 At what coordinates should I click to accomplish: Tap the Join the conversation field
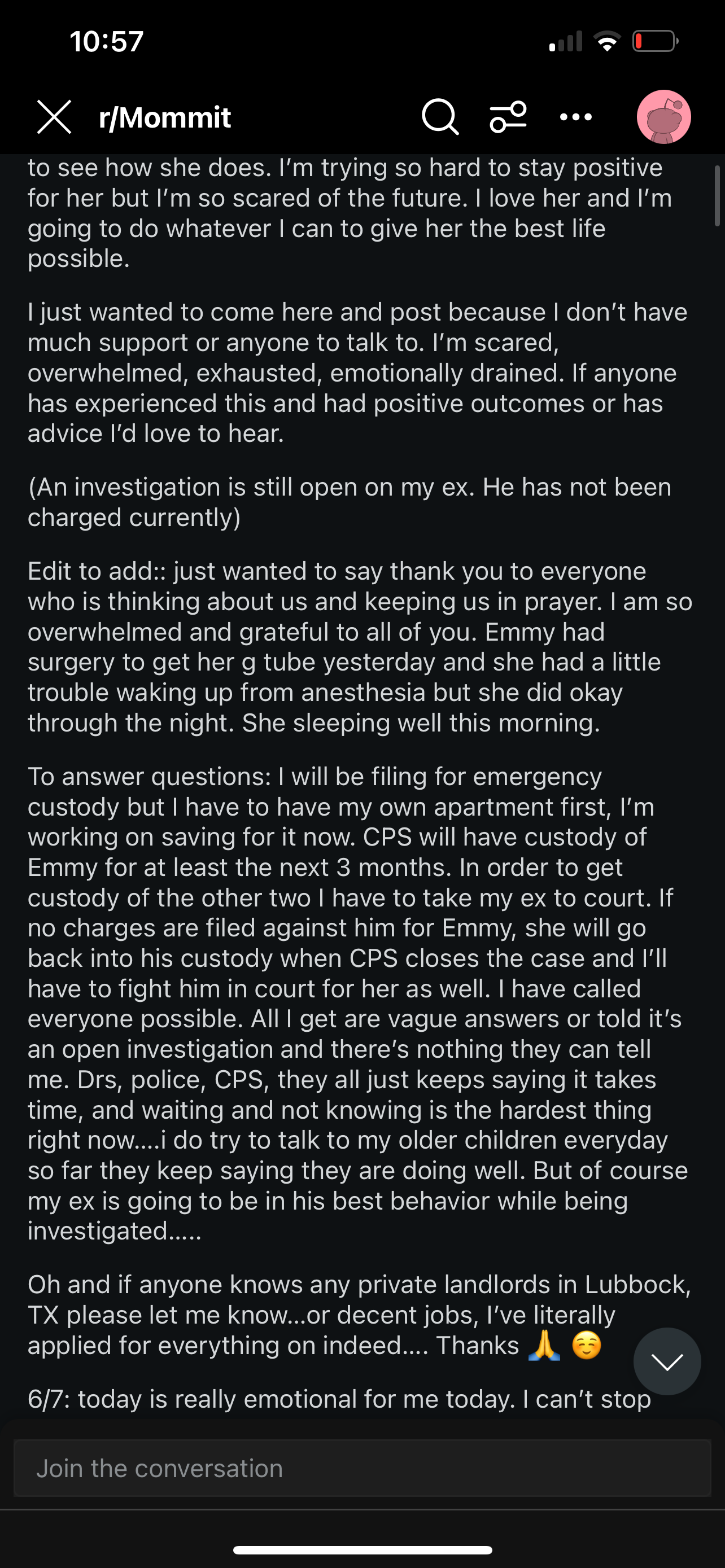coord(362,1468)
